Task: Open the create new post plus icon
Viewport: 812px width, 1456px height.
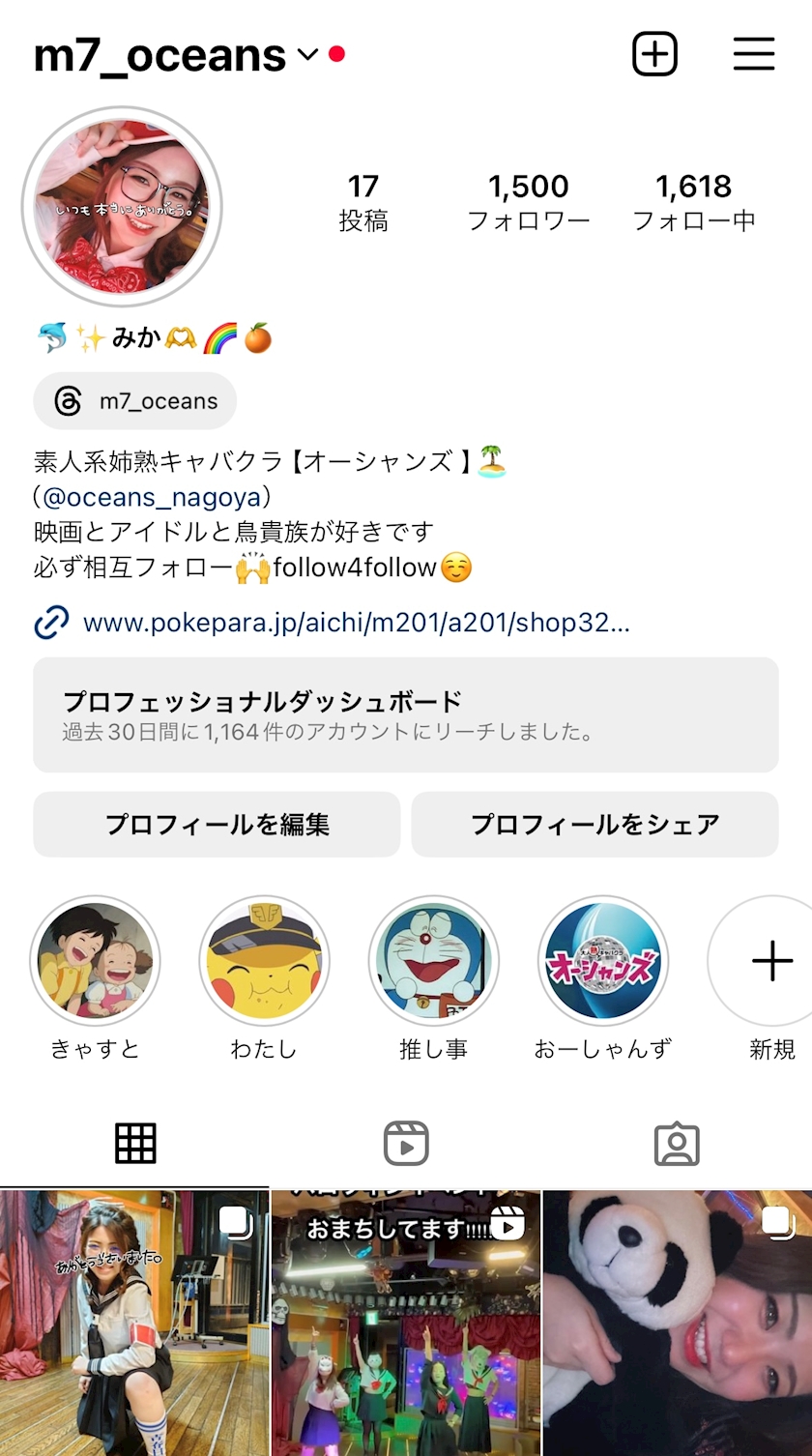Action: pyautogui.click(x=654, y=54)
